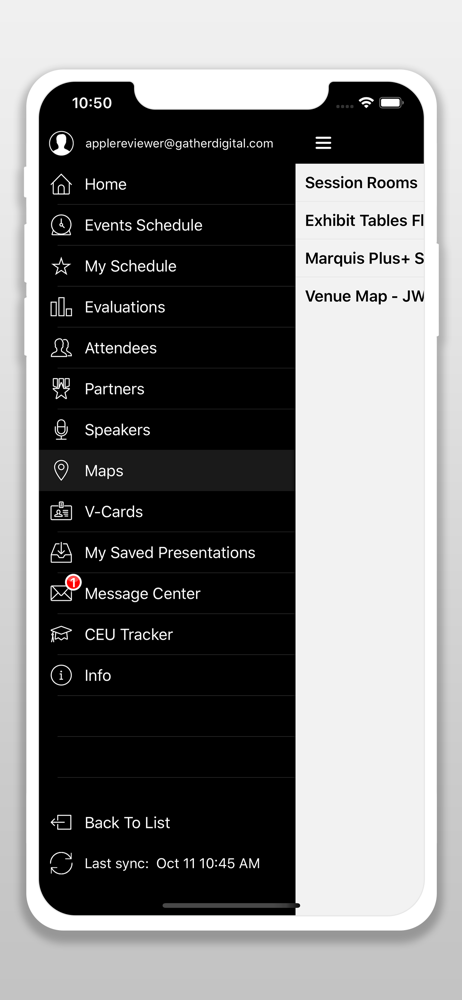
Task: Open My Schedule
Action: [167, 266]
